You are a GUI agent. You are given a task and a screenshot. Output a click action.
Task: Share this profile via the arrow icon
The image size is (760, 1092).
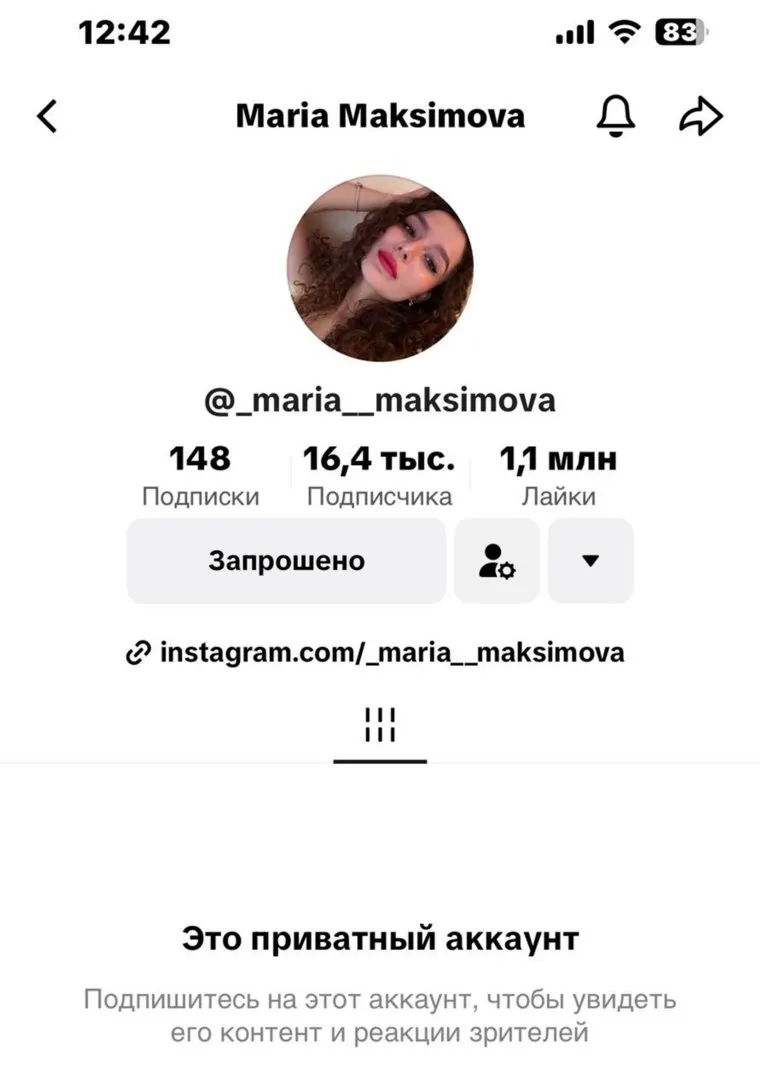click(x=700, y=117)
